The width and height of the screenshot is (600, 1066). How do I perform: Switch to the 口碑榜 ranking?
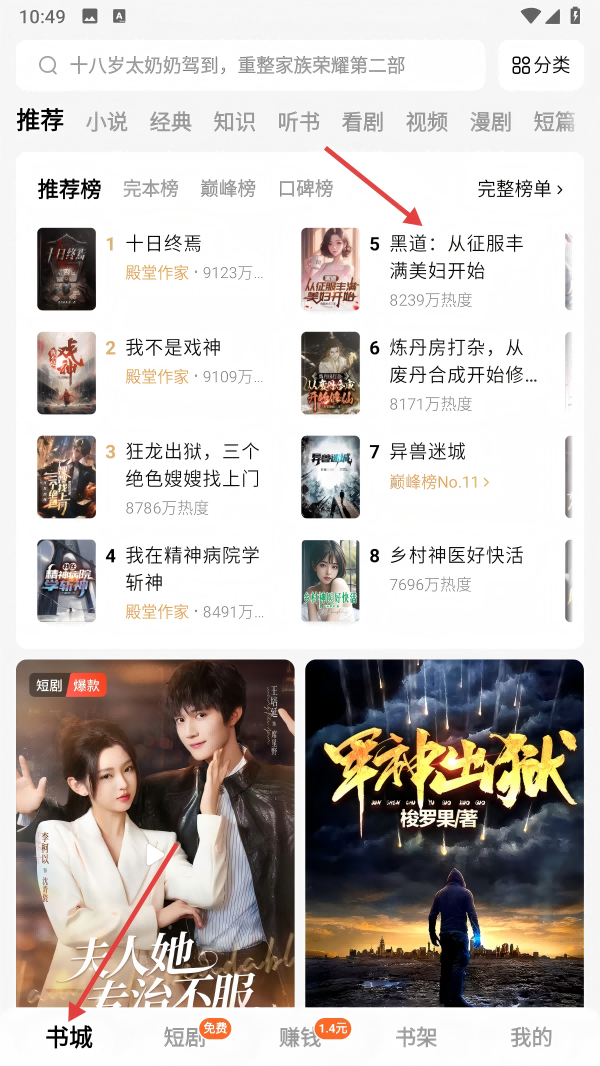pos(305,189)
